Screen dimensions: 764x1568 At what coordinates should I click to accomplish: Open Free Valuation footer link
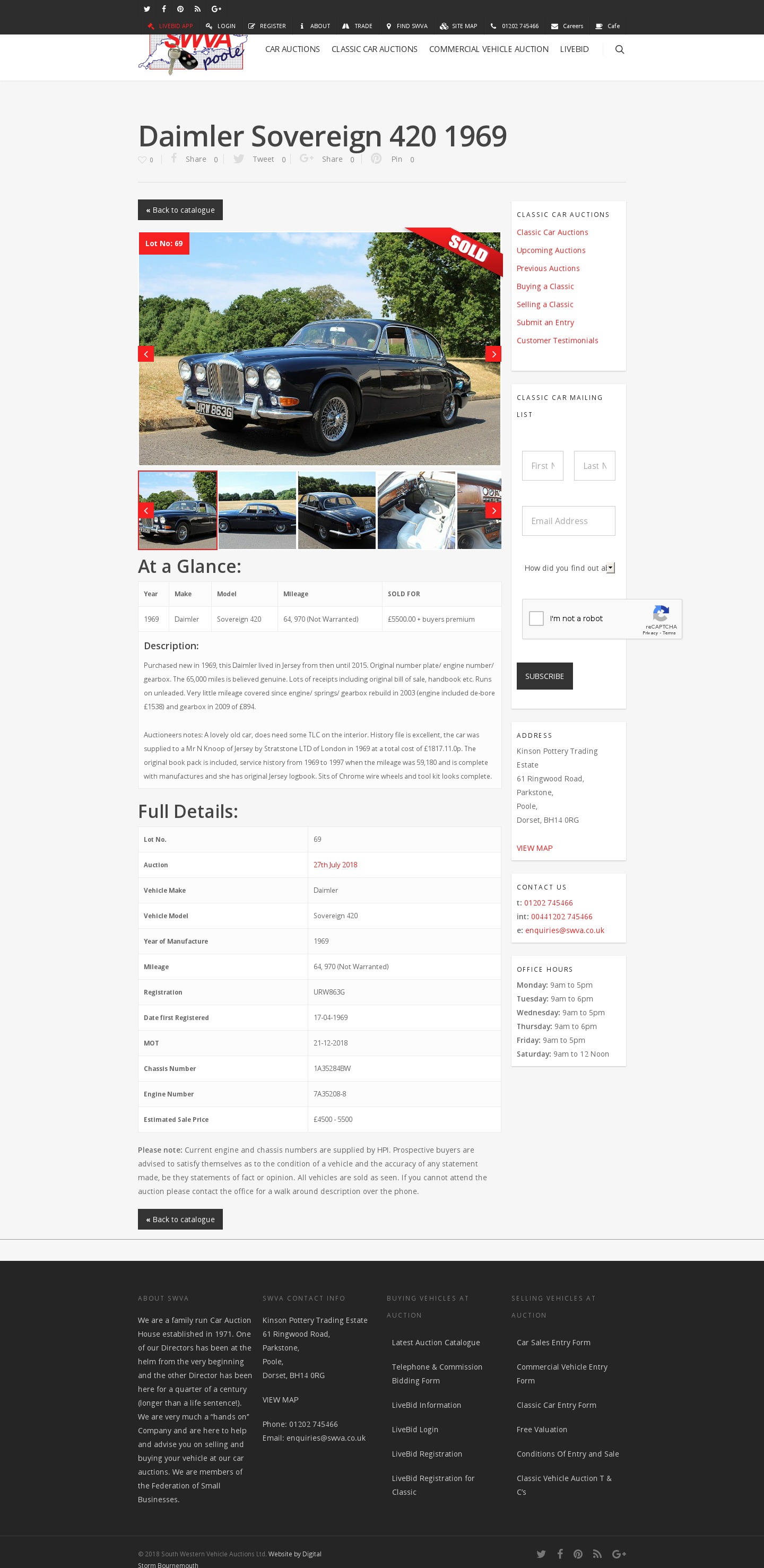541,1429
